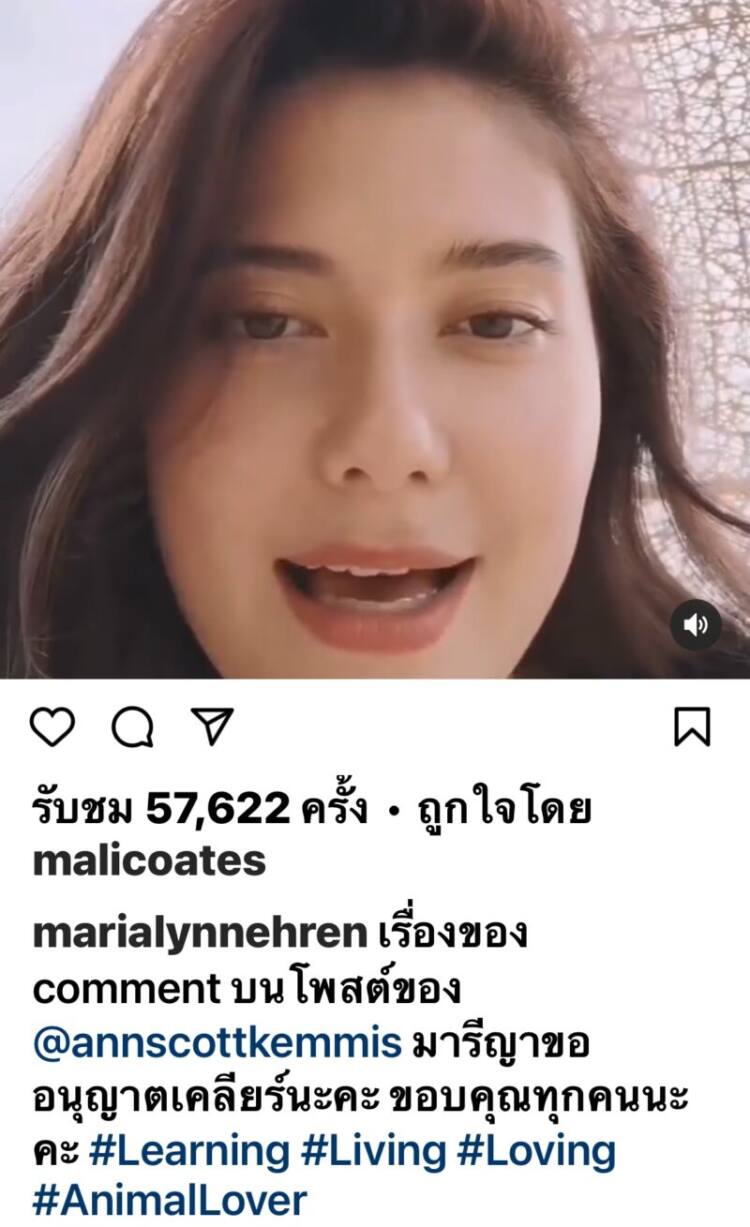The height and width of the screenshot is (1227, 750).
Task: Open the #Loving hashtag
Action: point(536,1152)
